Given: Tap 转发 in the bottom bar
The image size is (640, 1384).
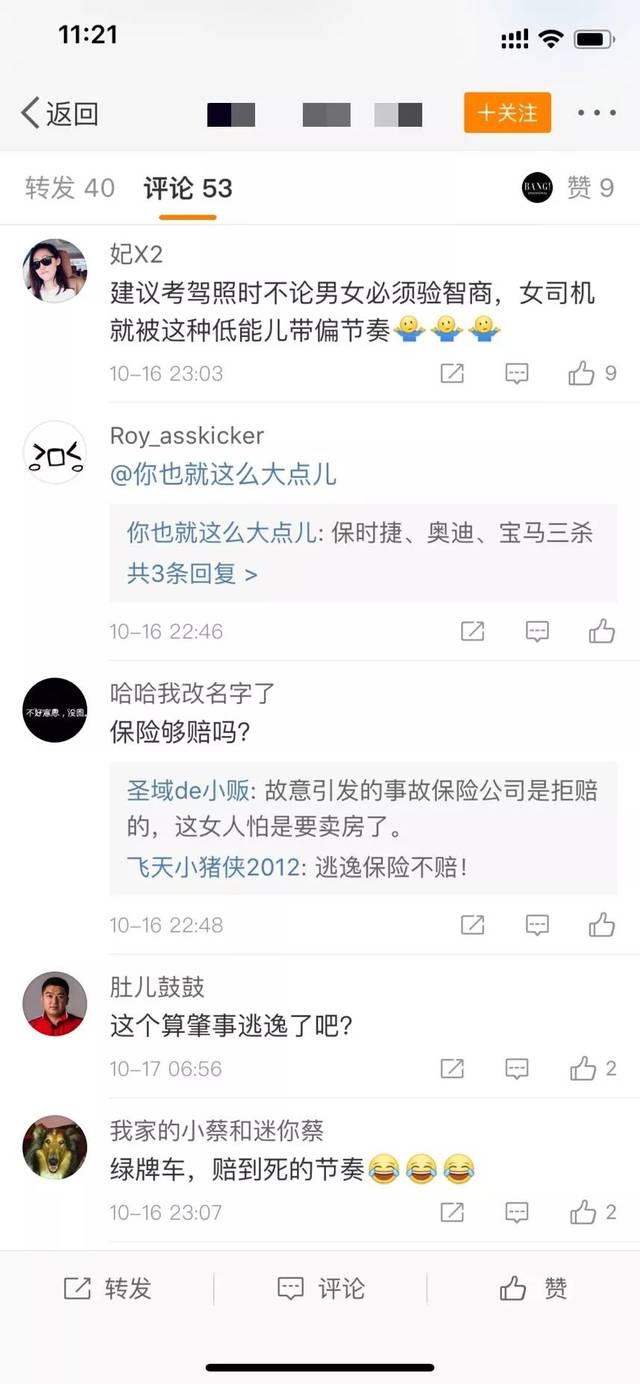Looking at the screenshot, I should [108, 1288].
